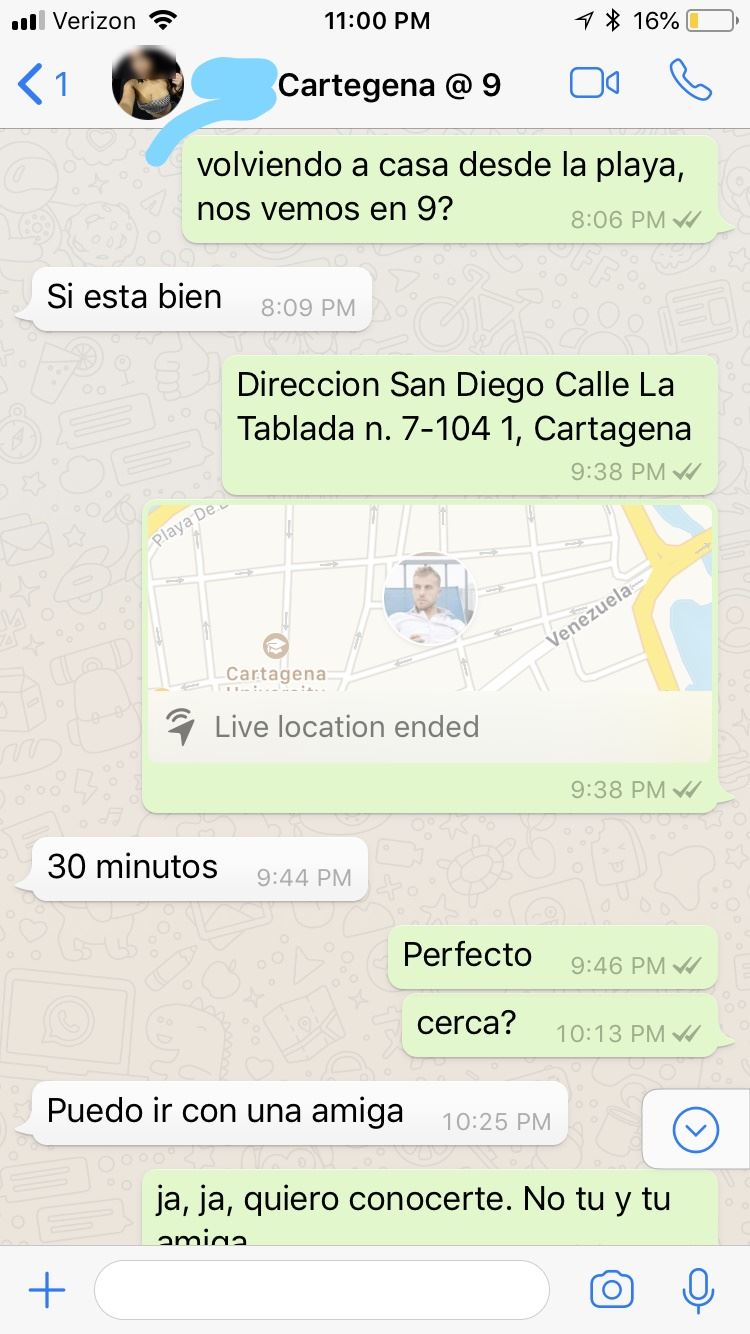This screenshot has height=1334, width=750.
Task: Open the camera to send a photo
Action: click(x=612, y=1290)
